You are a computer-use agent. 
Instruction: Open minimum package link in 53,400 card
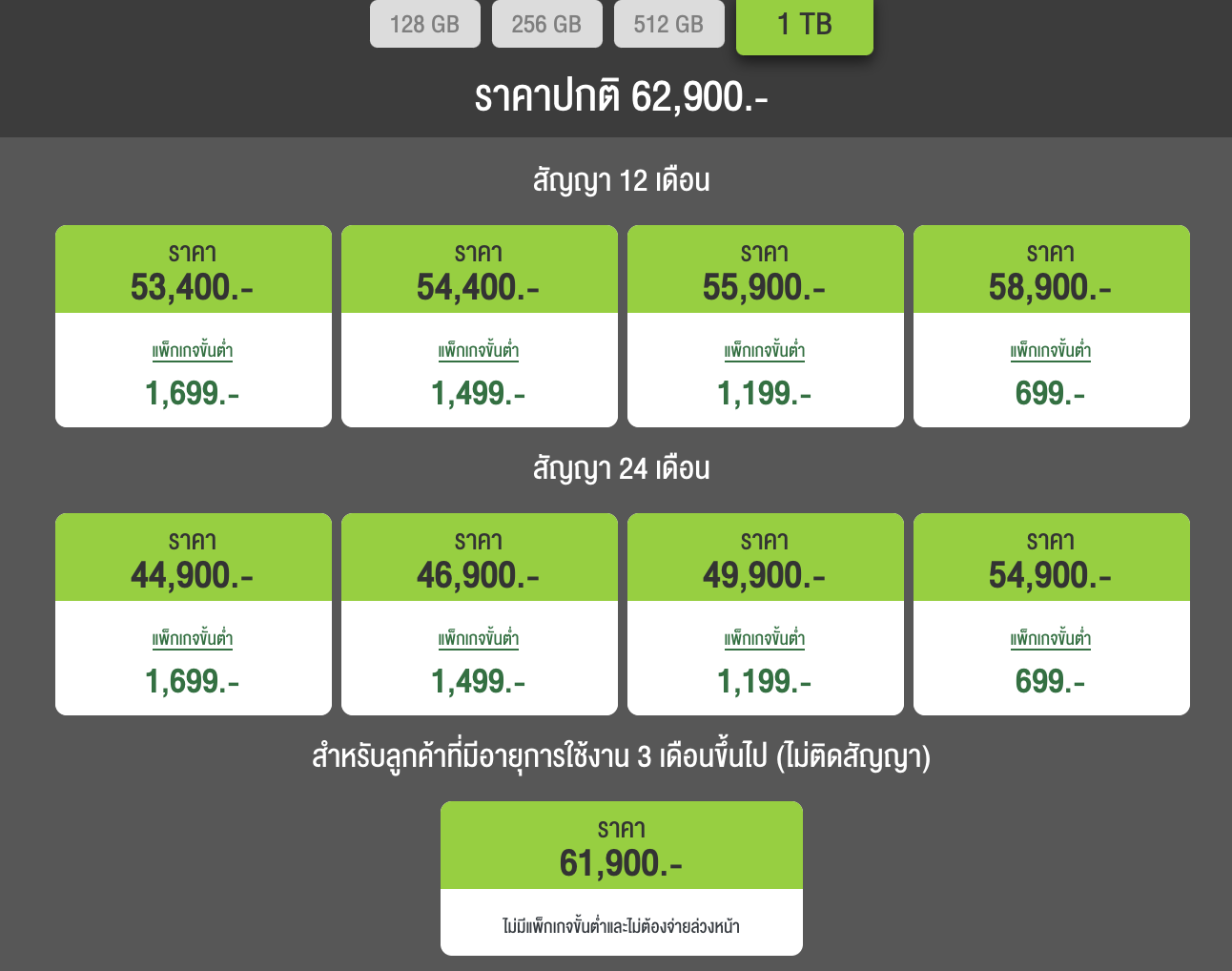tap(193, 351)
